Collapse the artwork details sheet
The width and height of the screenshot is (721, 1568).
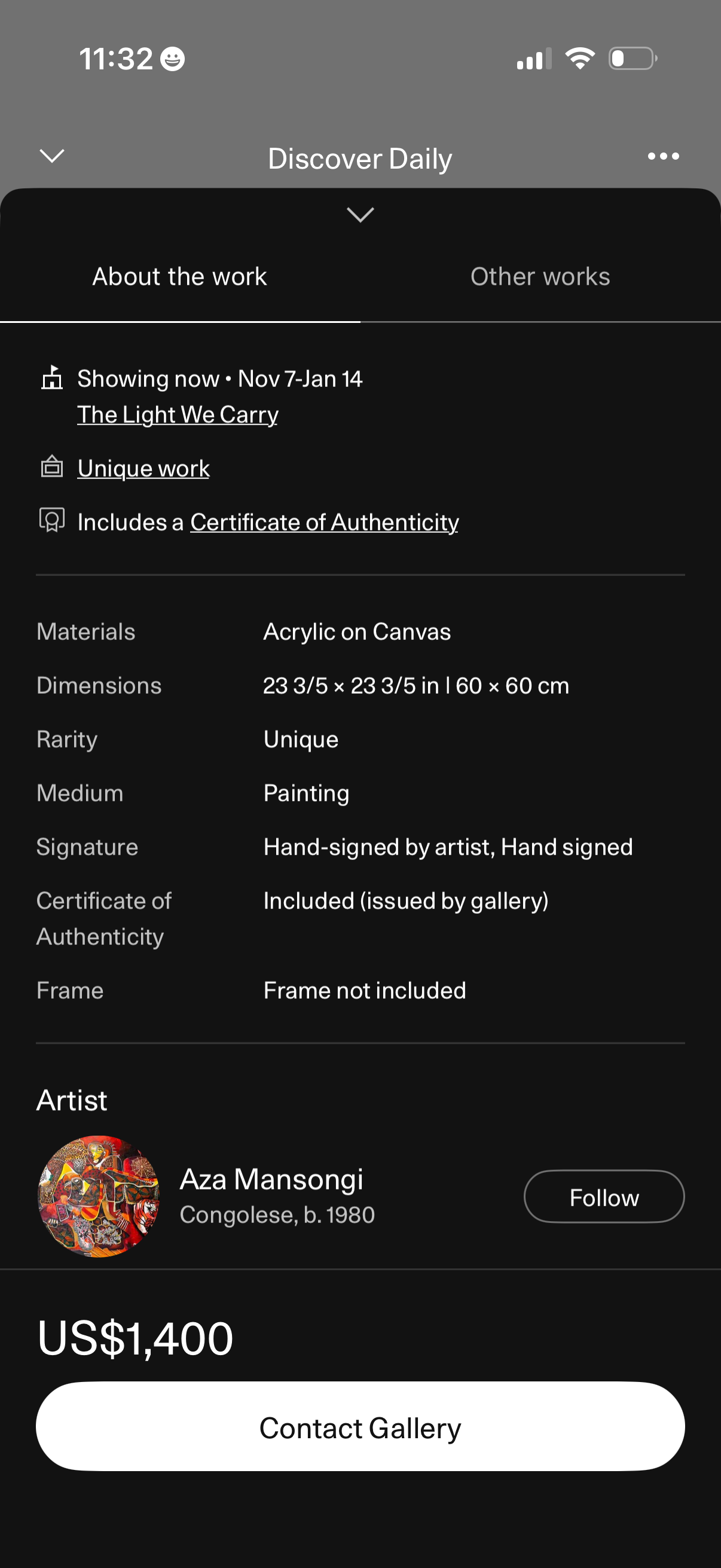pos(360,215)
